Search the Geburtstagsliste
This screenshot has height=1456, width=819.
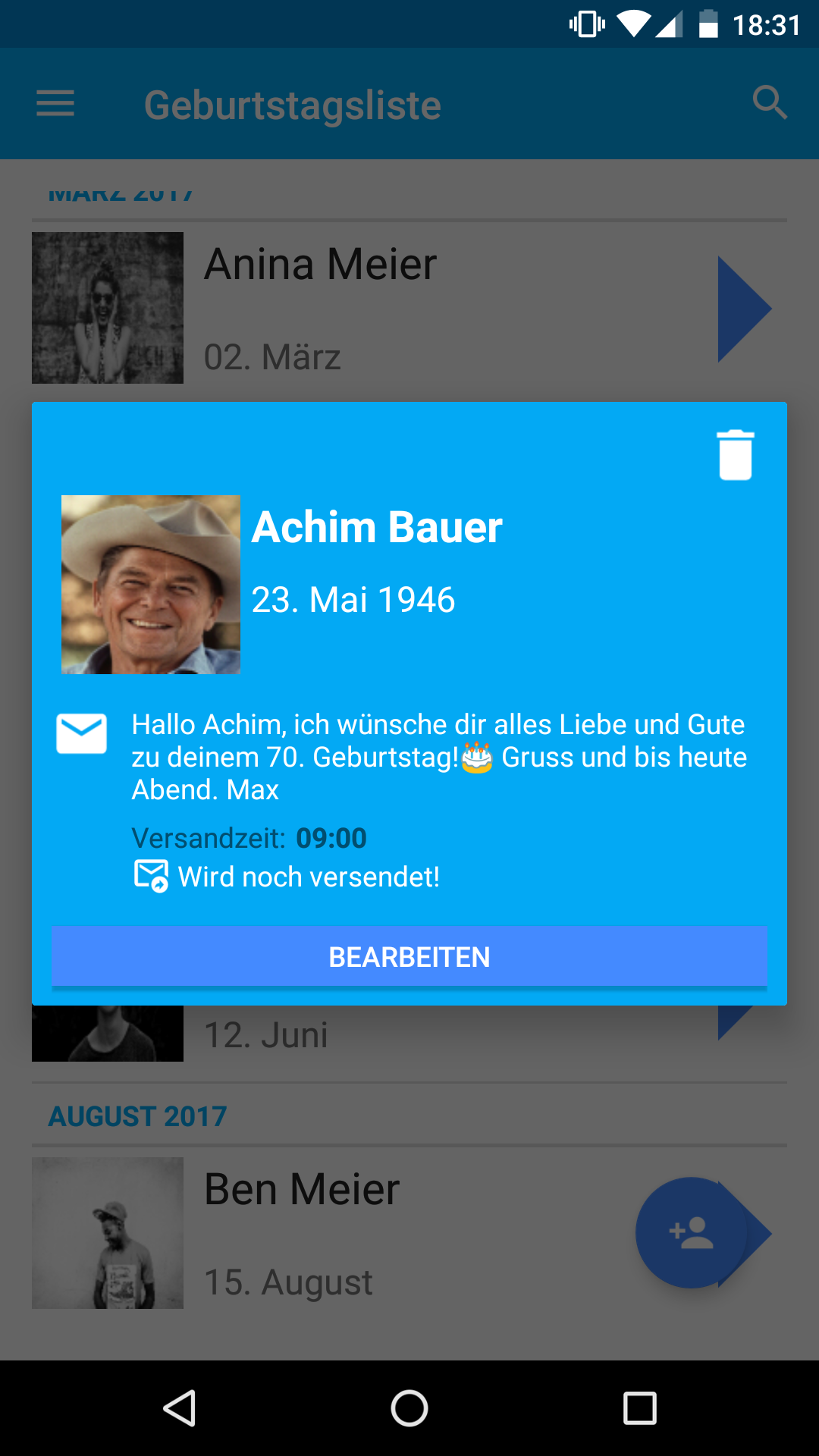tap(770, 102)
